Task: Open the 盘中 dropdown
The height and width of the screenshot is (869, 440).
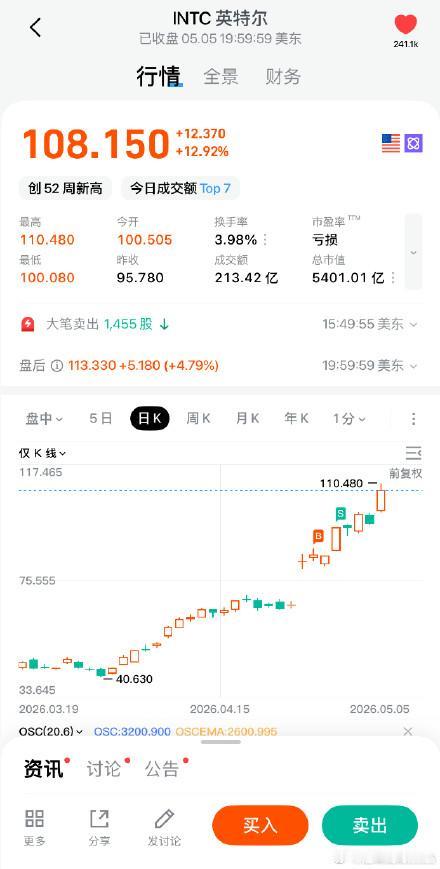Action: click(x=44, y=418)
